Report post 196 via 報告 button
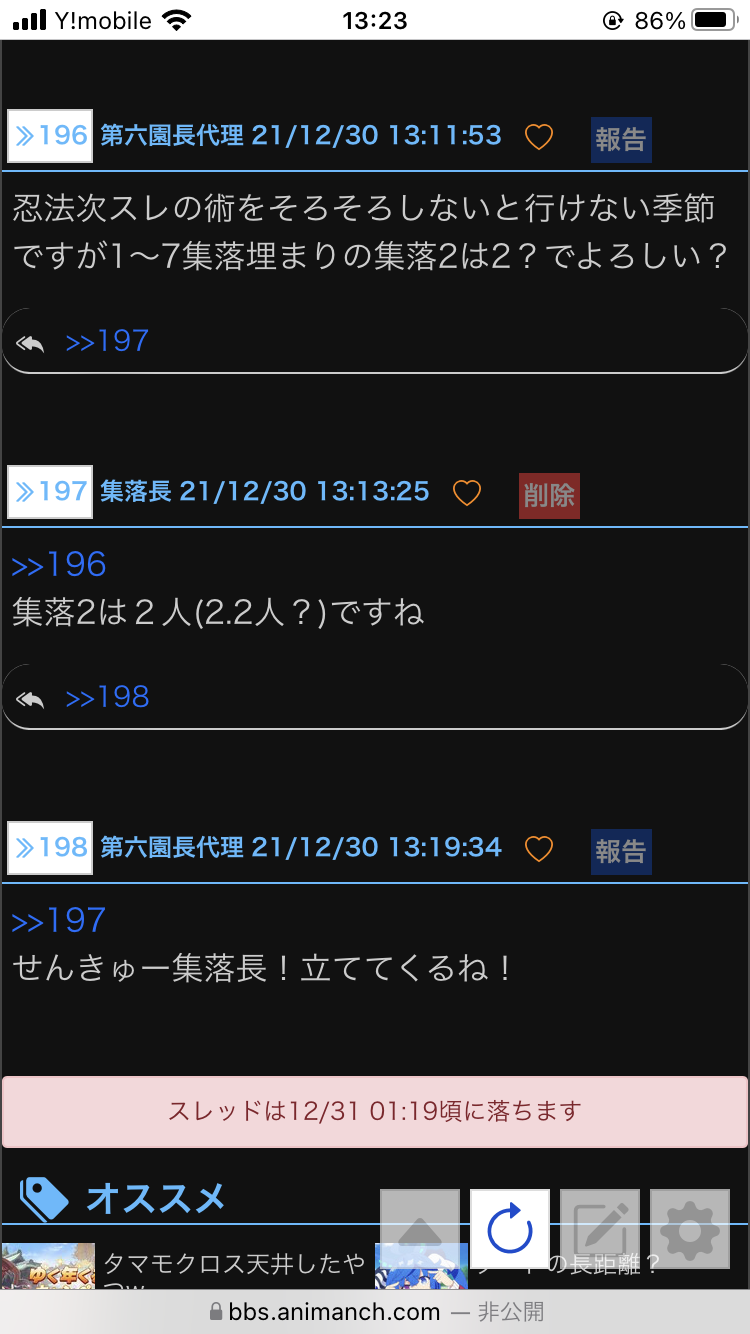The width and height of the screenshot is (750, 1334). coord(621,140)
